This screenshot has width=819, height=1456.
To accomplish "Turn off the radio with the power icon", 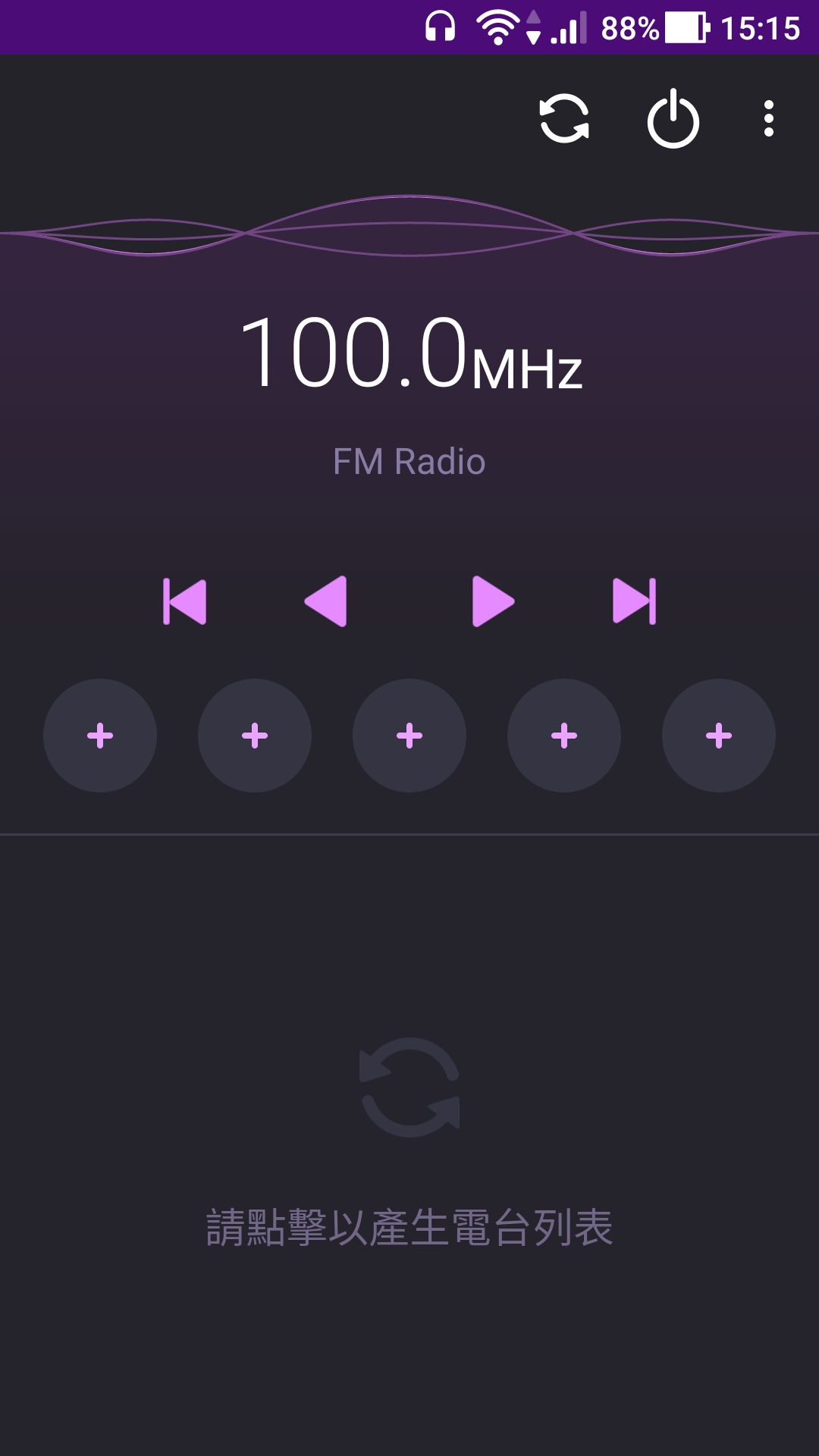I will click(673, 119).
